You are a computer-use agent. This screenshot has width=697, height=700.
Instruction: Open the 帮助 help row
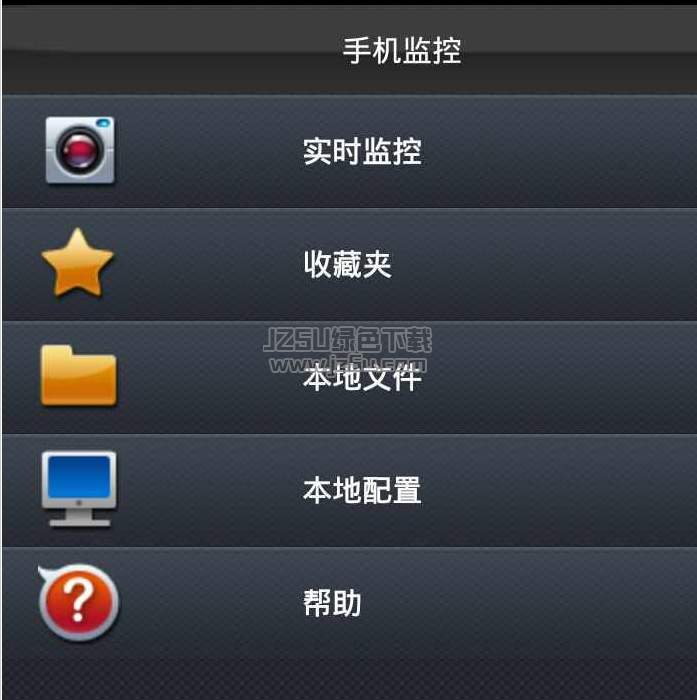pos(332,604)
